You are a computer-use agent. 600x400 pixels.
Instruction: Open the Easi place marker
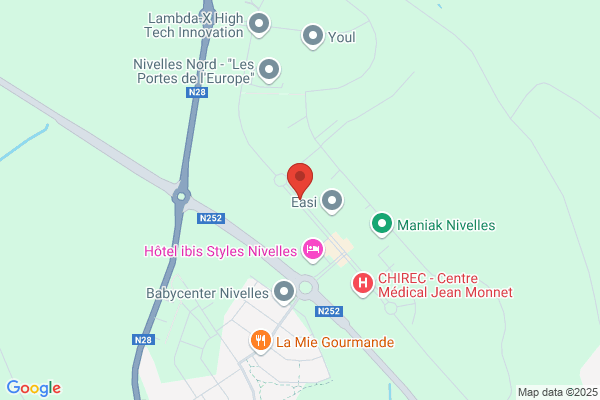332,201
